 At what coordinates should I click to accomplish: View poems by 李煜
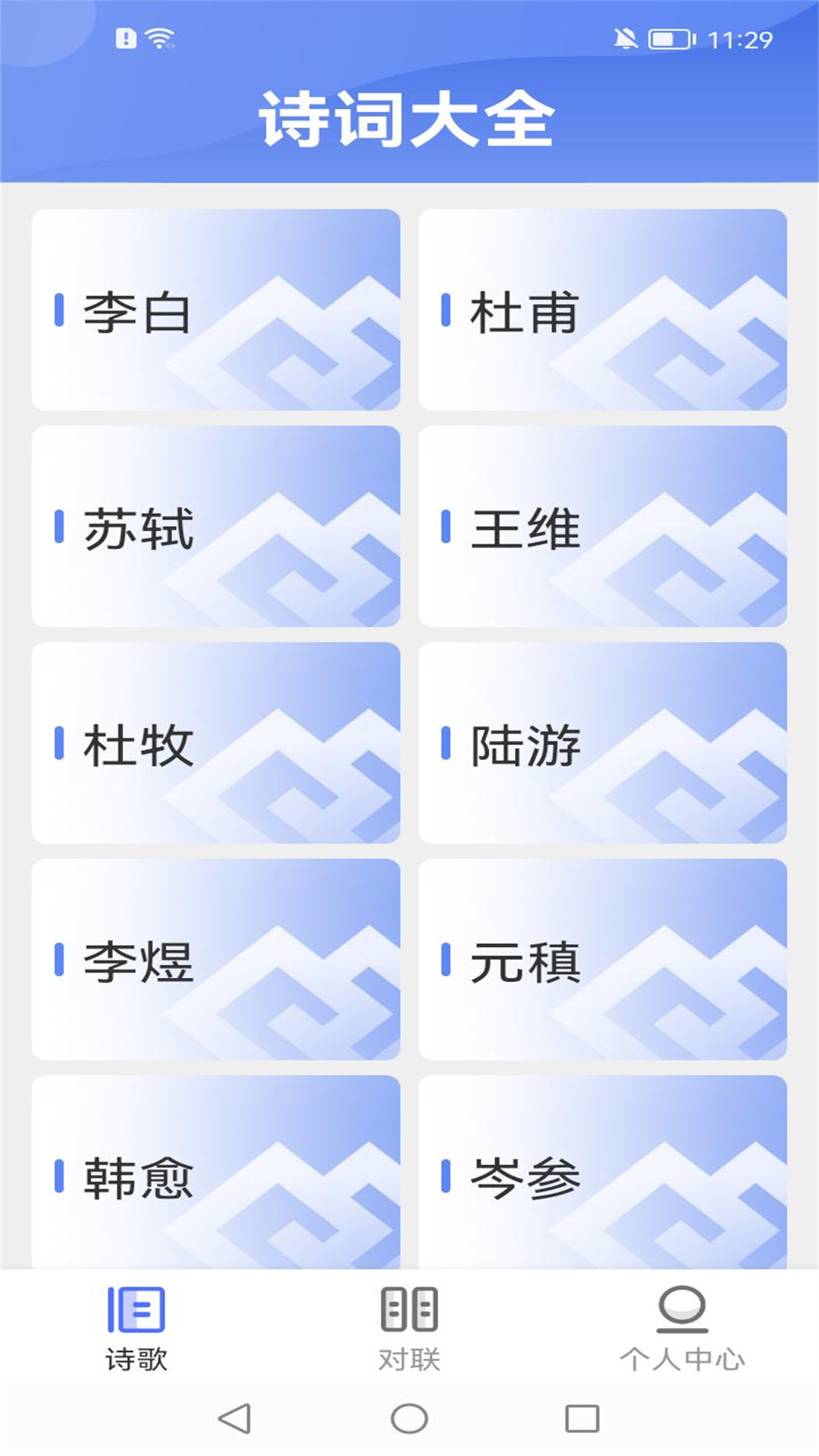(216, 959)
